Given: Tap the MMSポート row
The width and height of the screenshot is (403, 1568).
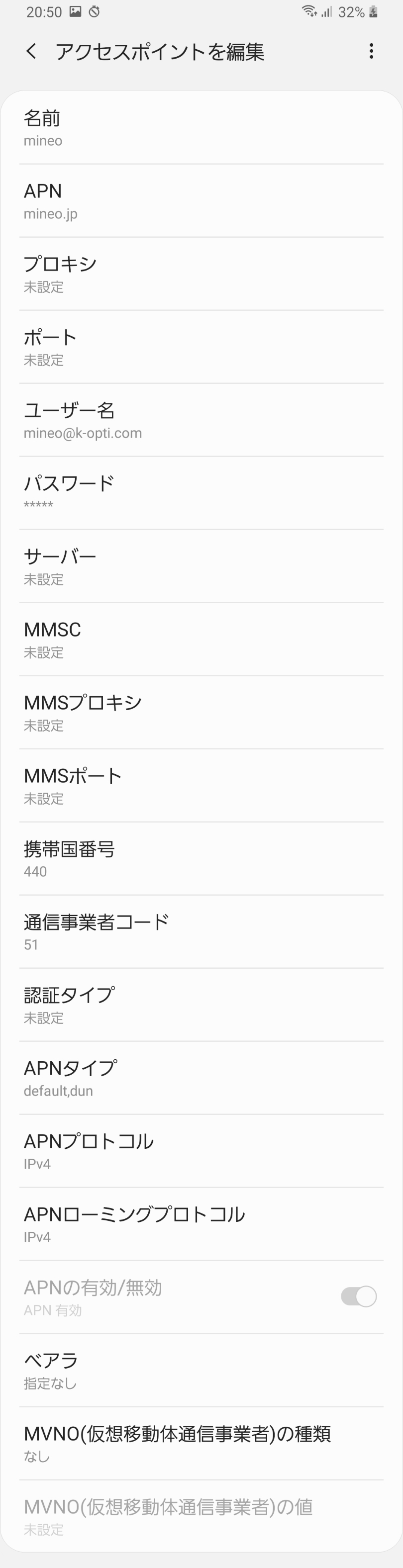Looking at the screenshot, I should pos(201,785).
